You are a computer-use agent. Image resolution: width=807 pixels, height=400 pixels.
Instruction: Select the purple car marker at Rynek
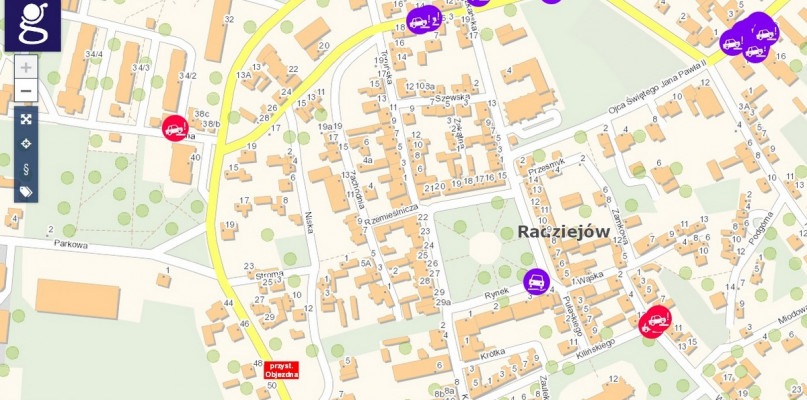[x=537, y=281]
